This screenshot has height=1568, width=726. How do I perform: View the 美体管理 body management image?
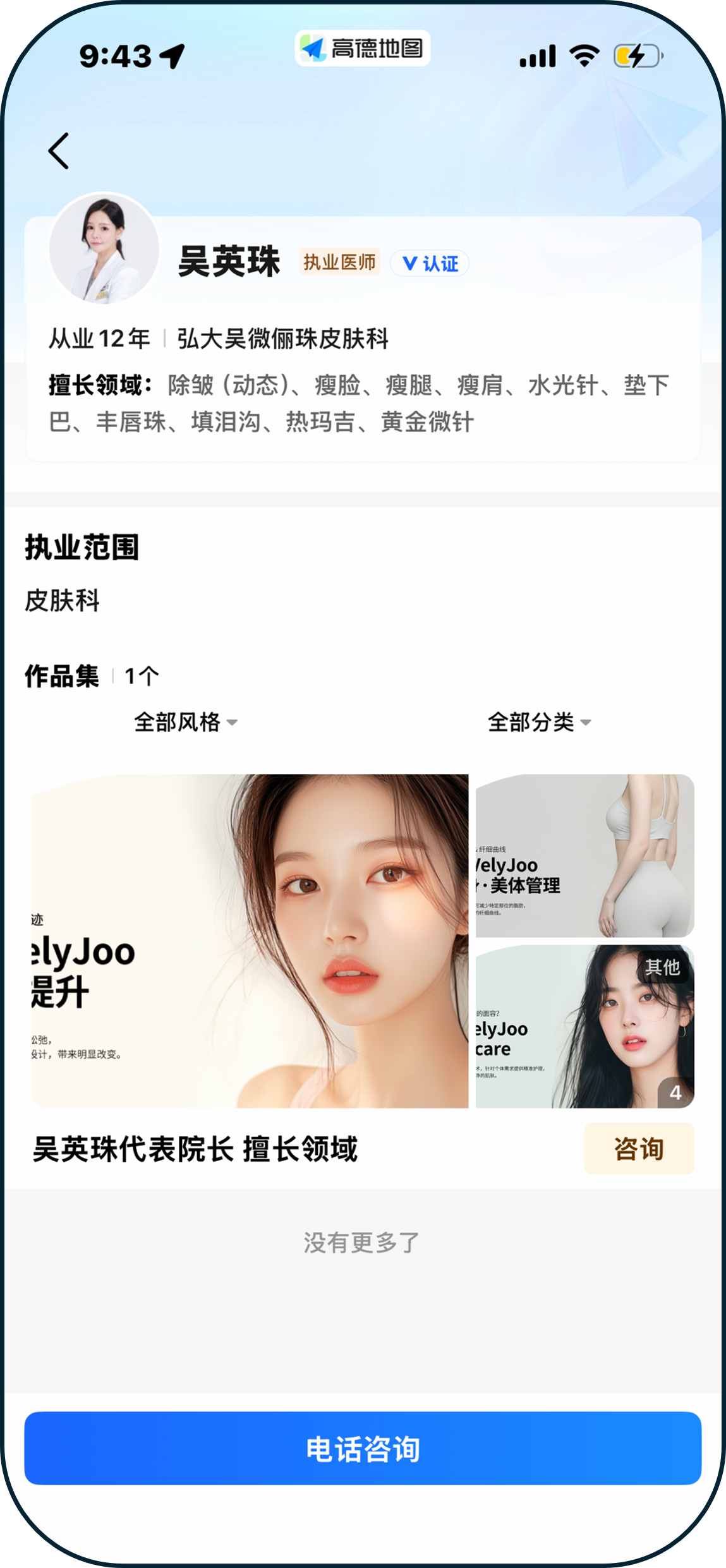pos(584,855)
